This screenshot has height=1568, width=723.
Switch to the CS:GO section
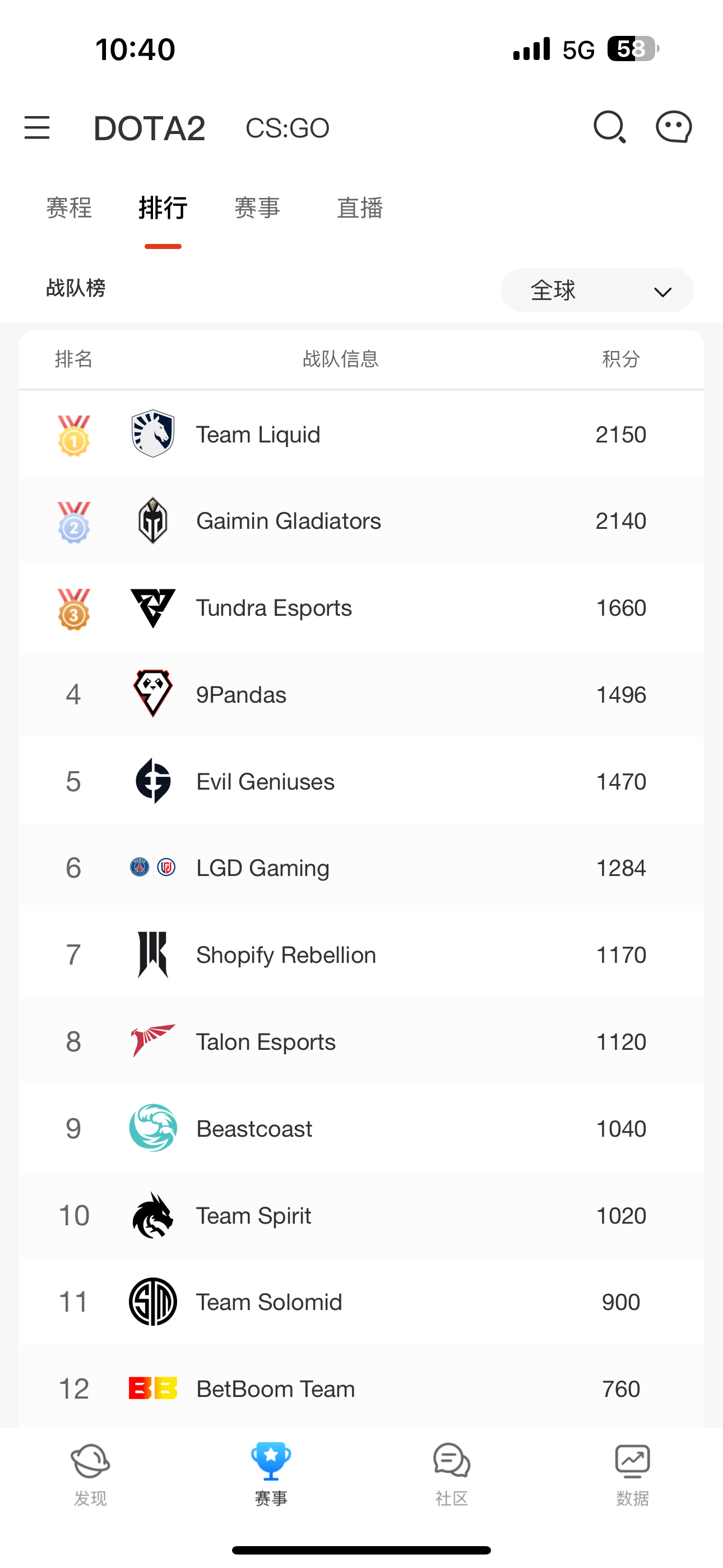tap(288, 128)
